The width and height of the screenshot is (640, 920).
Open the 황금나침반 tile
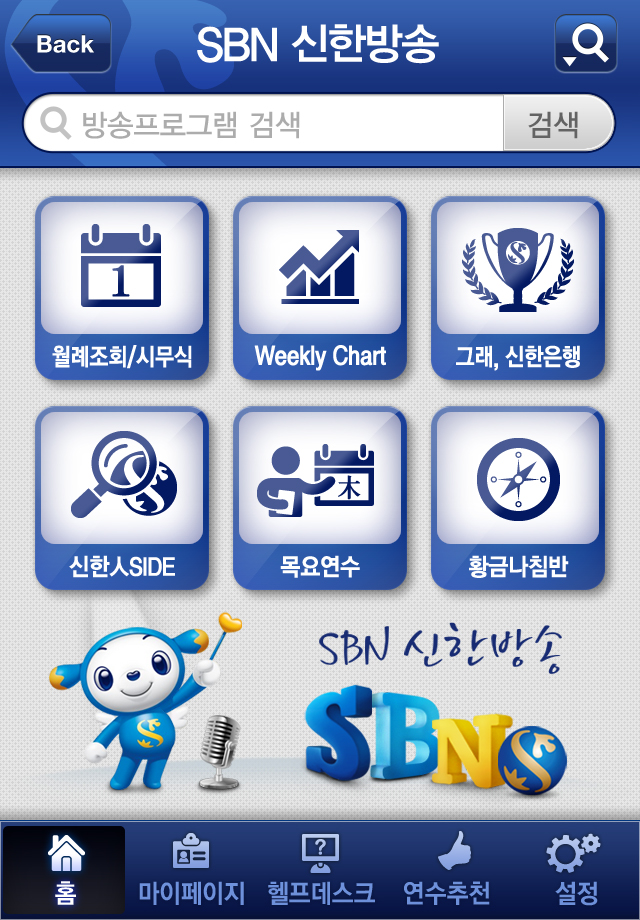pyautogui.click(x=517, y=498)
